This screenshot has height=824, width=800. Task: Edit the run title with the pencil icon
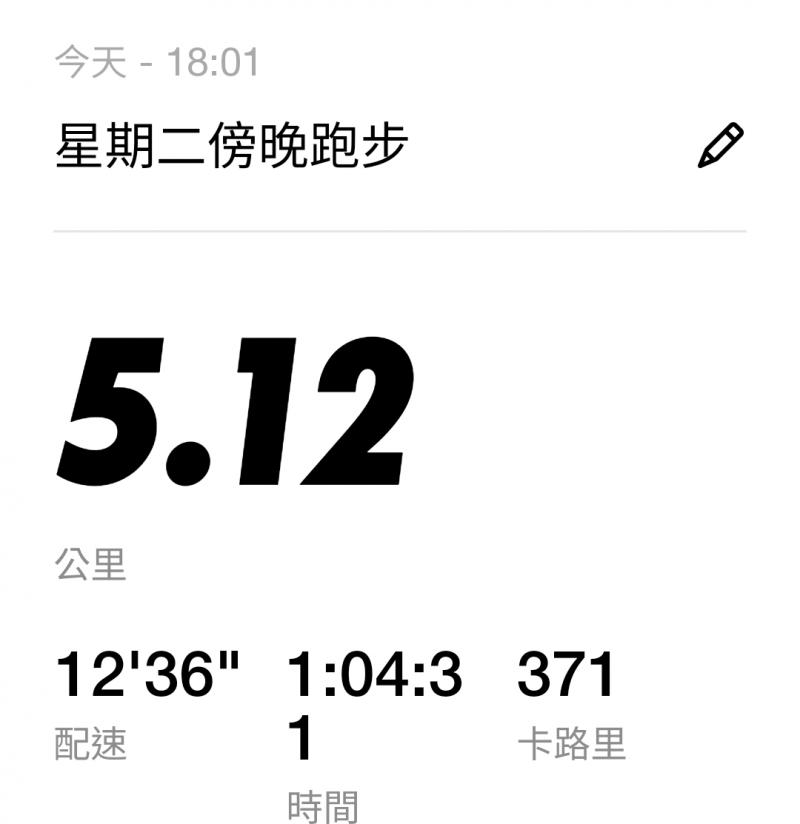pos(721,146)
